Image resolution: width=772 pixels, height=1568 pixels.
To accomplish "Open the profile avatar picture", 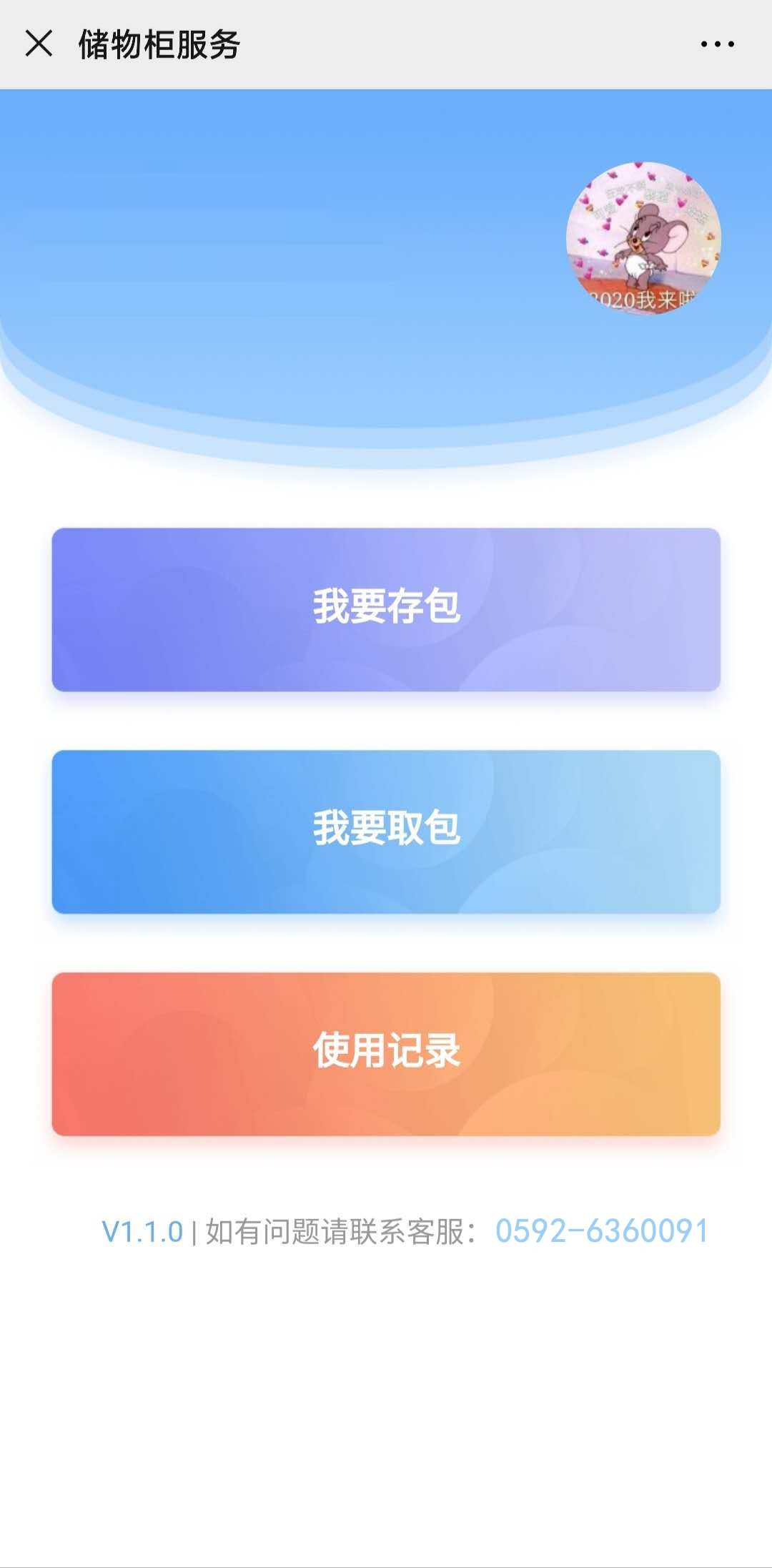I will coord(643,239).
